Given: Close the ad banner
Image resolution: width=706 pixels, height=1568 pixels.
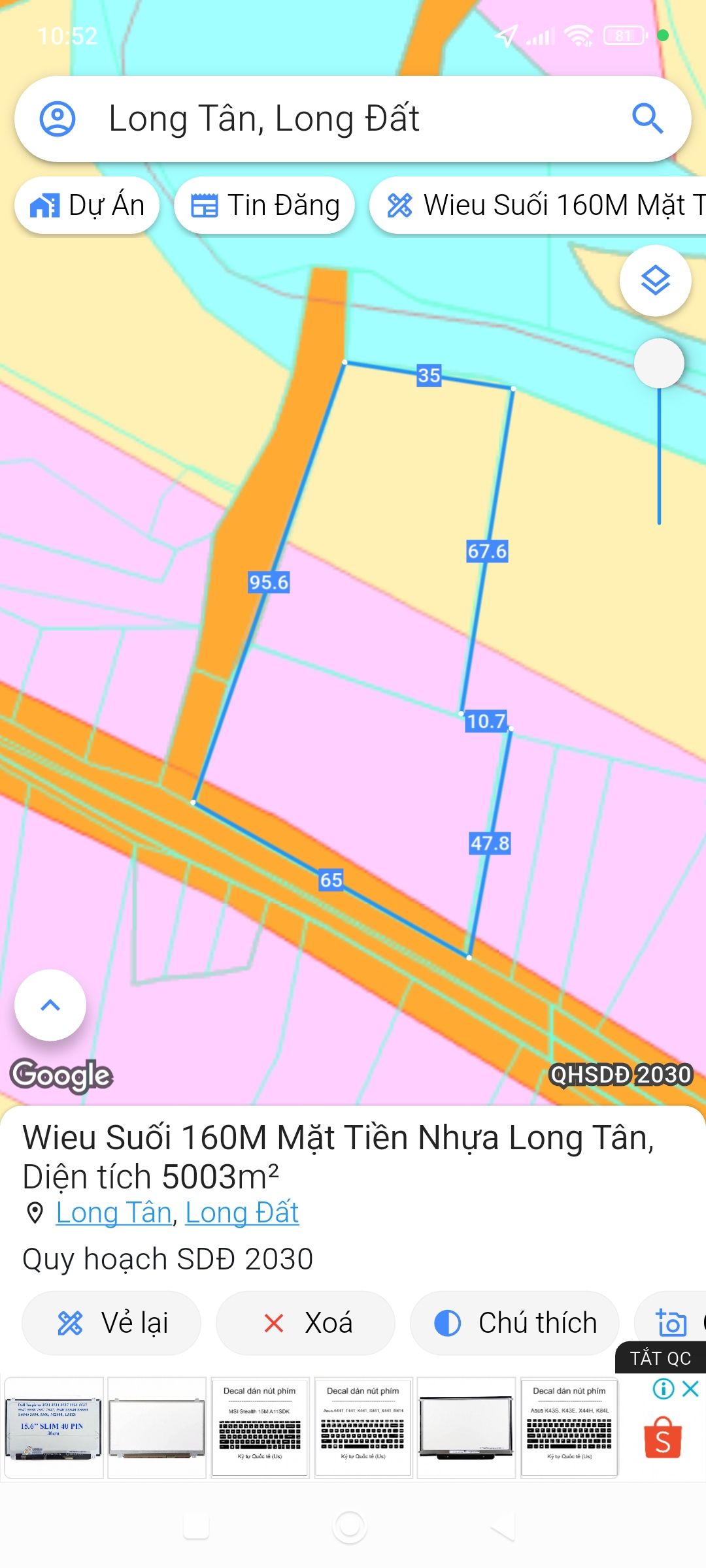Looking at the screenshot, I should pos(691,1388).
